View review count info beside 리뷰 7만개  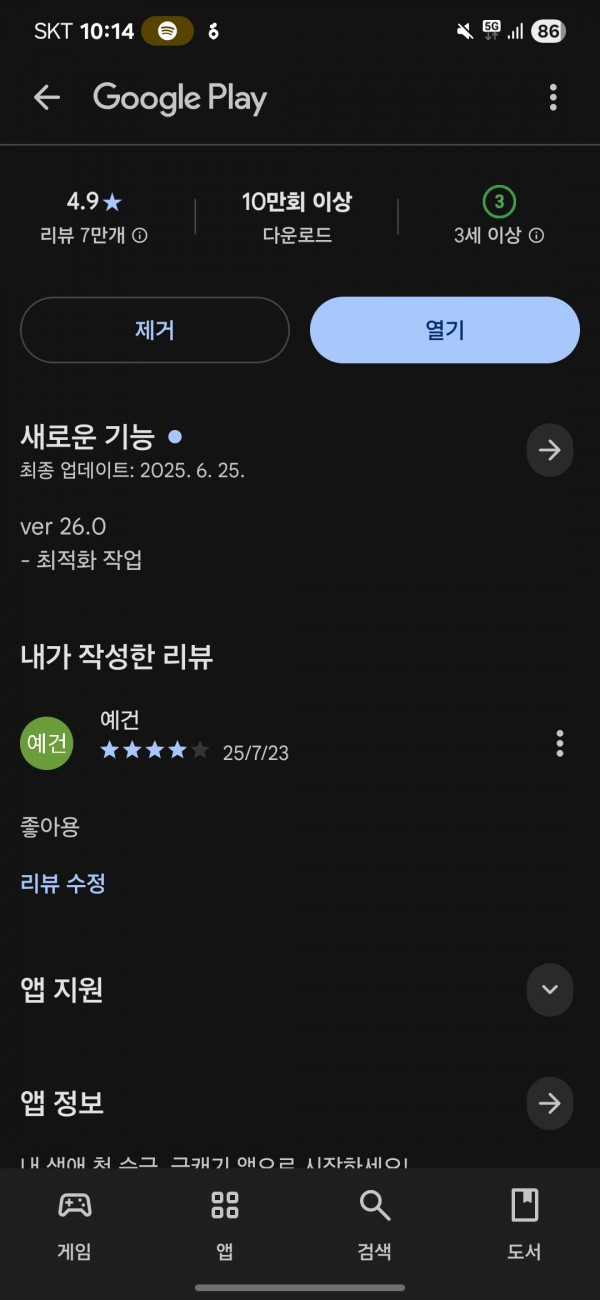point(141,236)
